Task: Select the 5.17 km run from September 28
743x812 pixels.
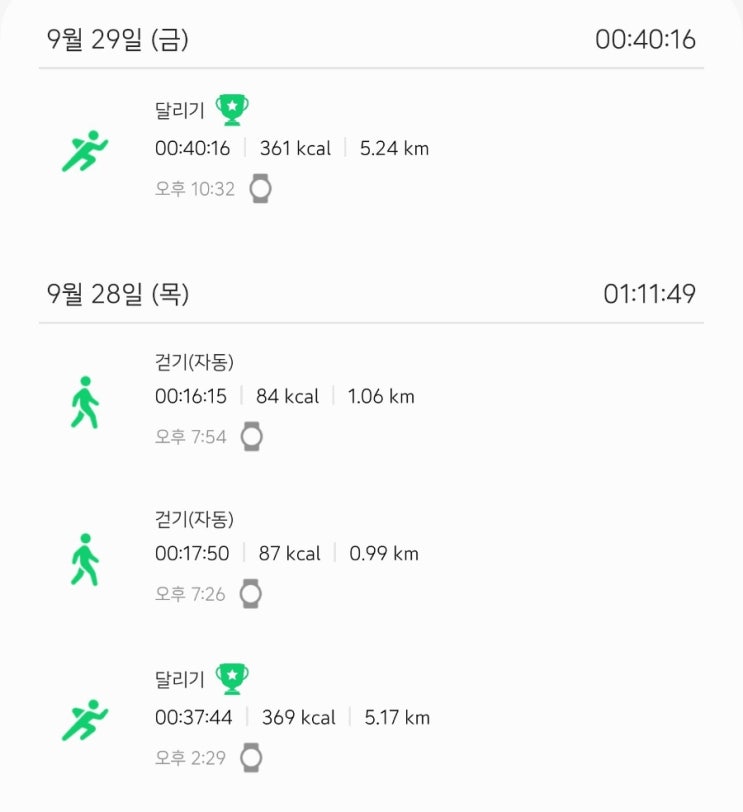Action: pyautogui.click(x=291, y=717)
